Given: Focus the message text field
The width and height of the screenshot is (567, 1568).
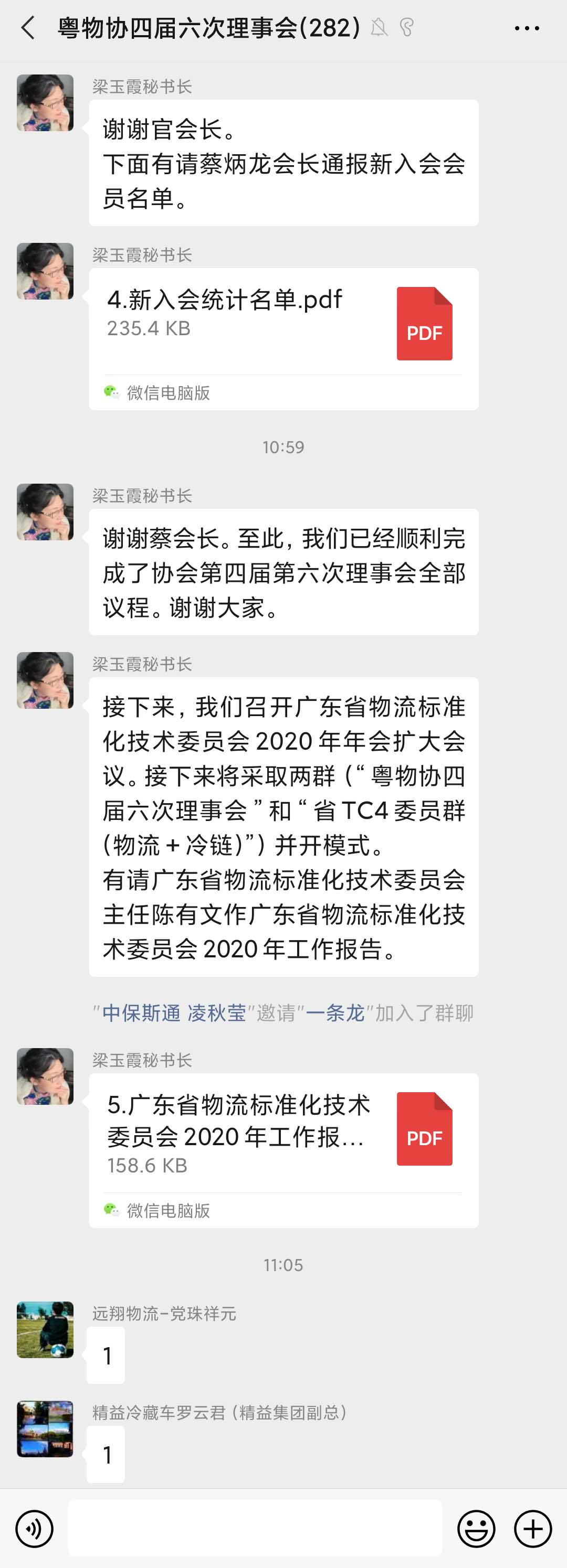Looking at the screenshot, I should tap(255, 1528).
